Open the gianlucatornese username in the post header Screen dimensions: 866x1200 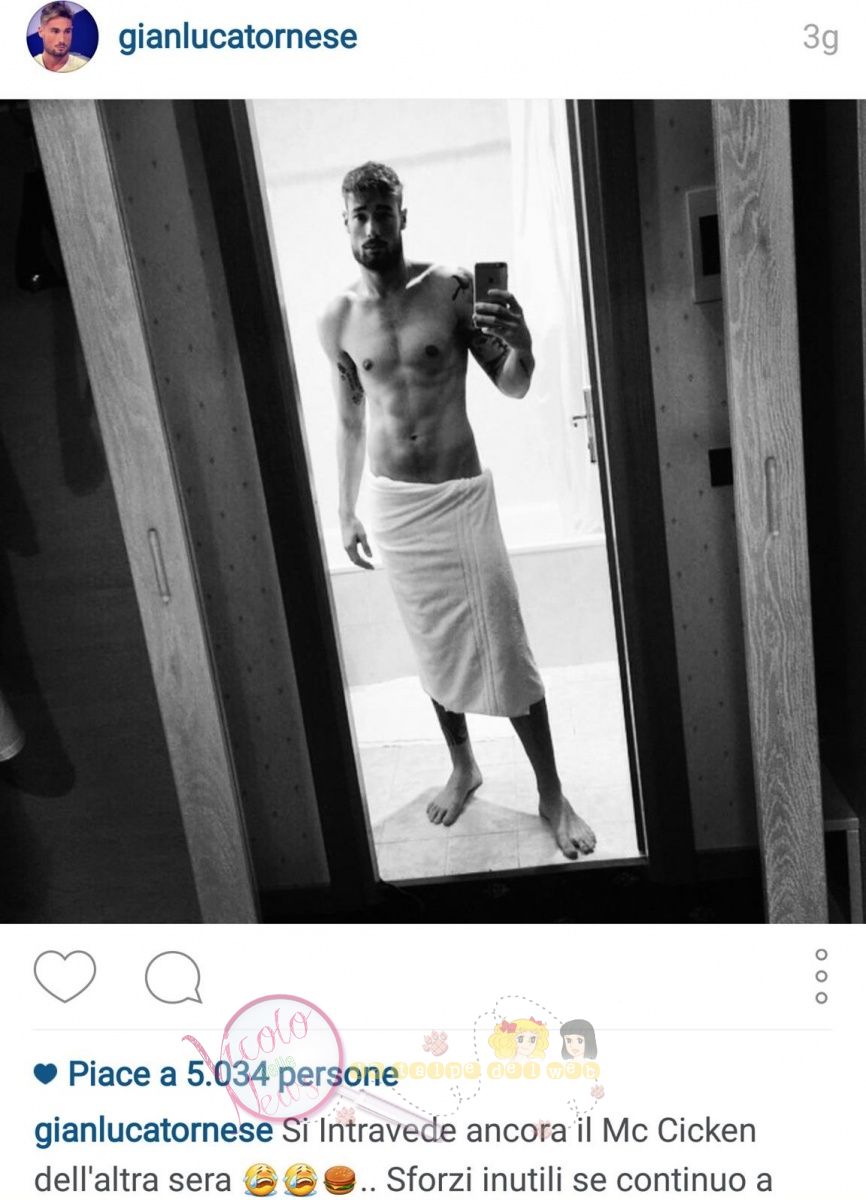click(x=237, y=38)
